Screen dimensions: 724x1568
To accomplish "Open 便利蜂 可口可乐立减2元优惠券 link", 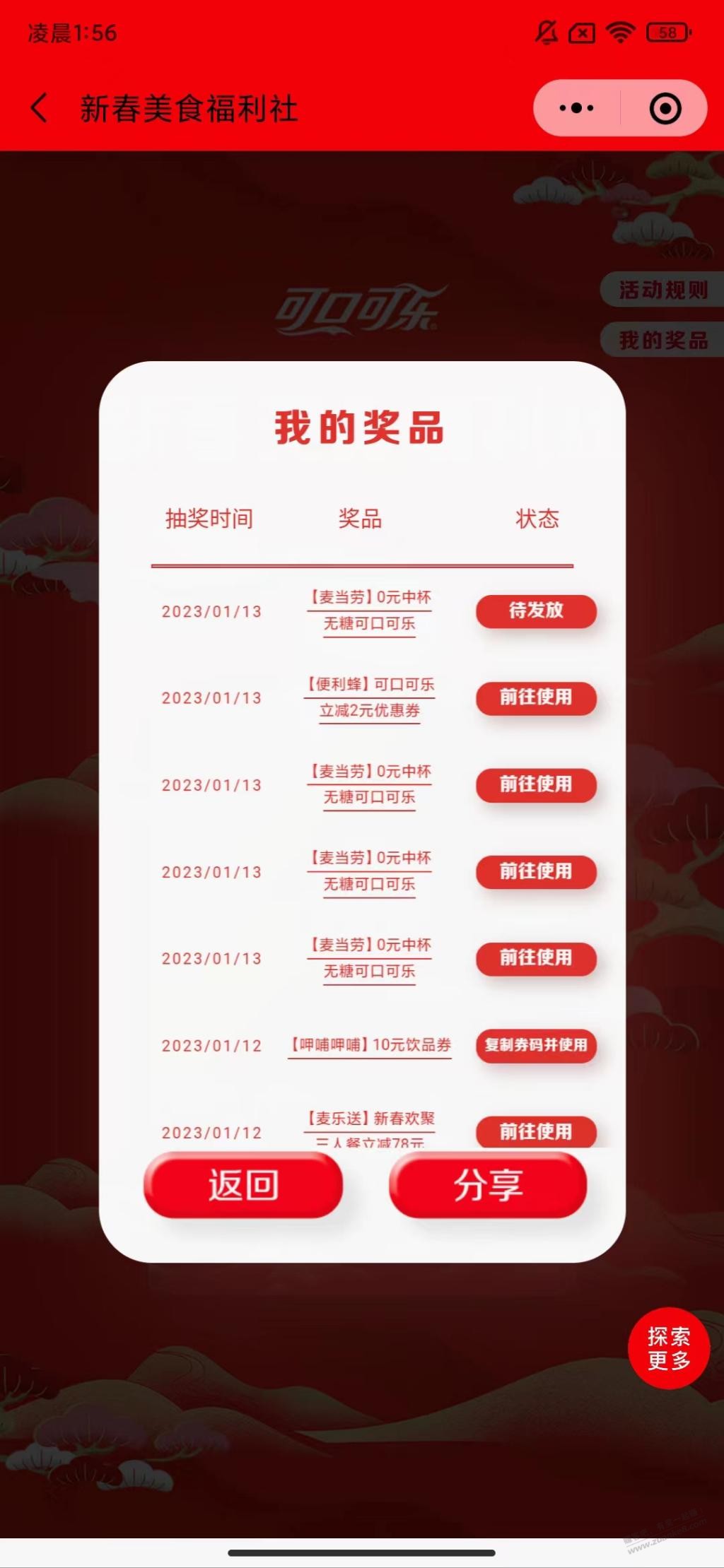I will pos(370,697).
